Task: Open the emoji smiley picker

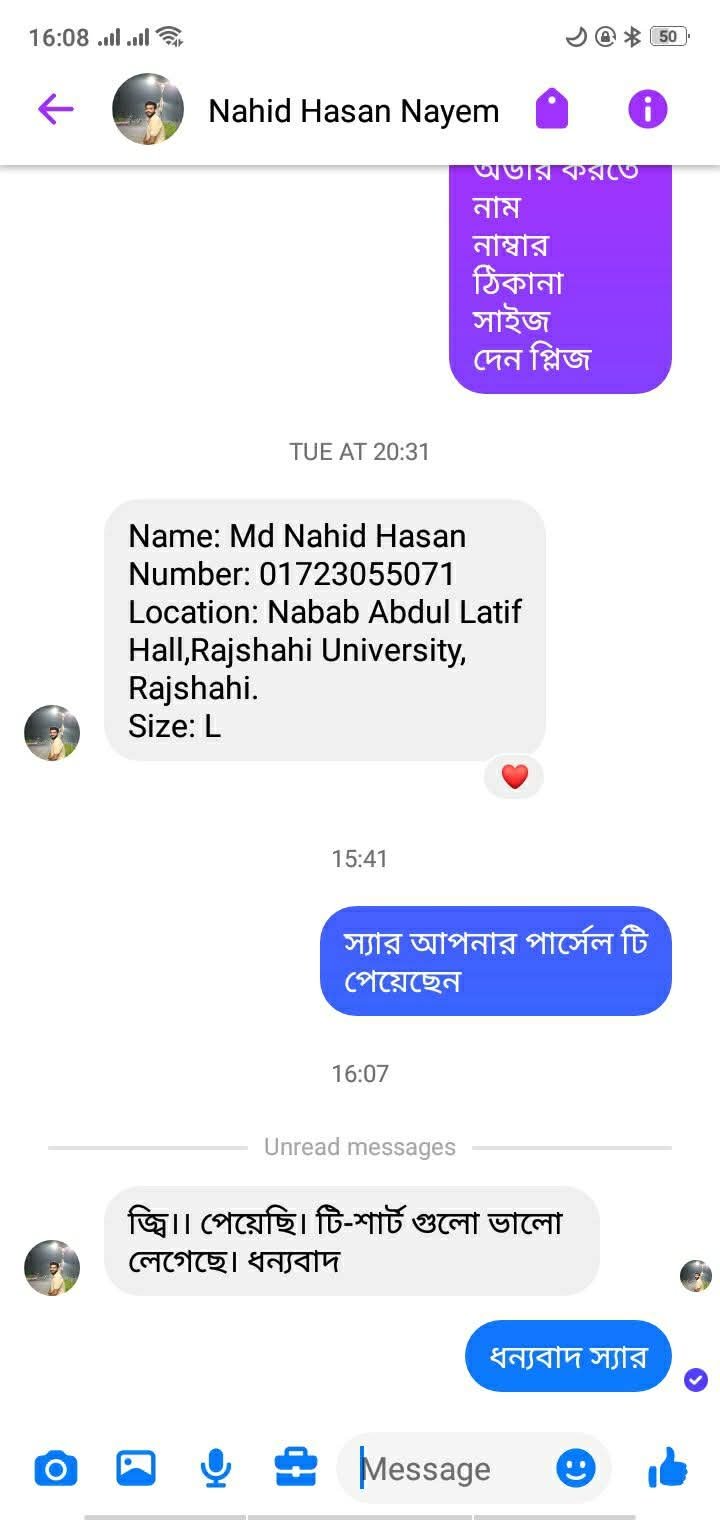Action: [576, 1468]
